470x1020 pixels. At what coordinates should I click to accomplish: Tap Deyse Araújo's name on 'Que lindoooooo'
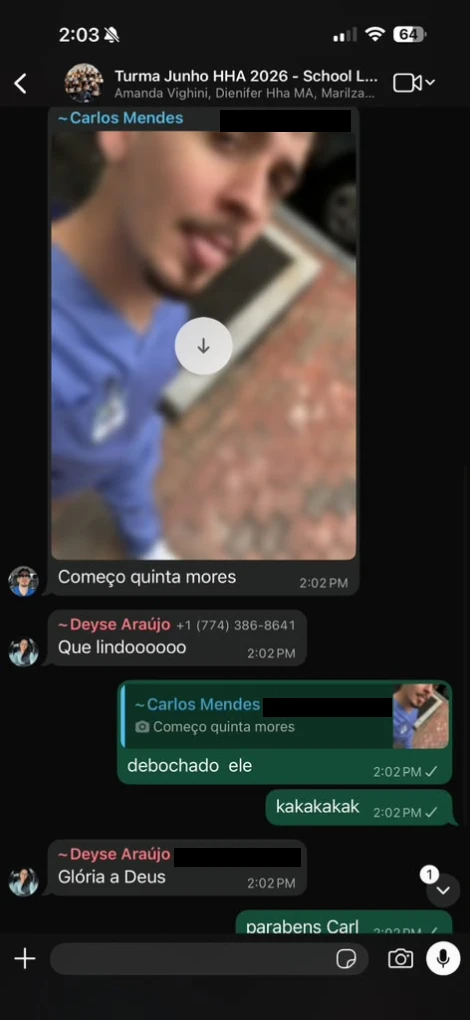point(114,625)
